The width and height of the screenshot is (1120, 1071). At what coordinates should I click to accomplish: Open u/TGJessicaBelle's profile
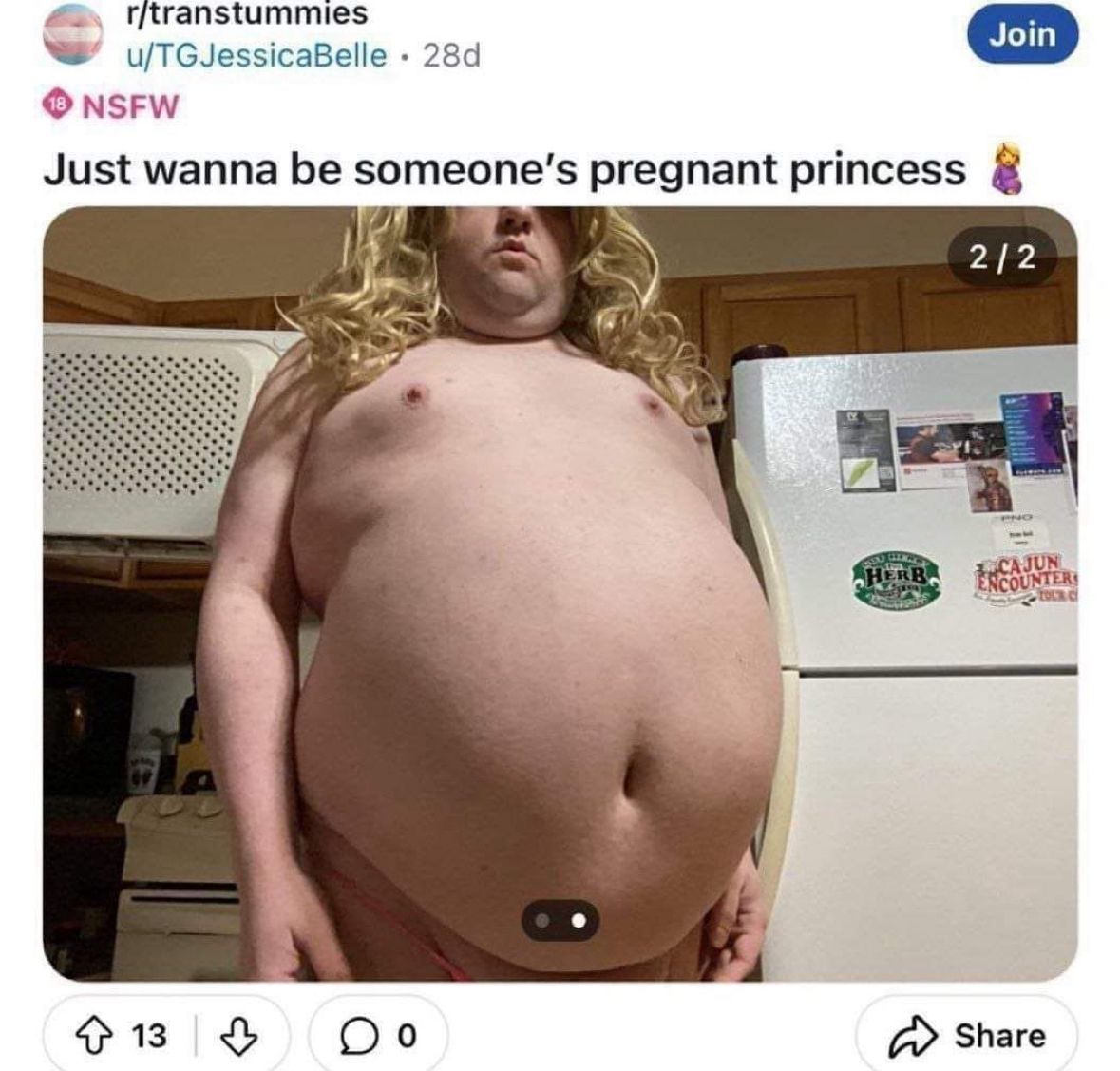257,55
